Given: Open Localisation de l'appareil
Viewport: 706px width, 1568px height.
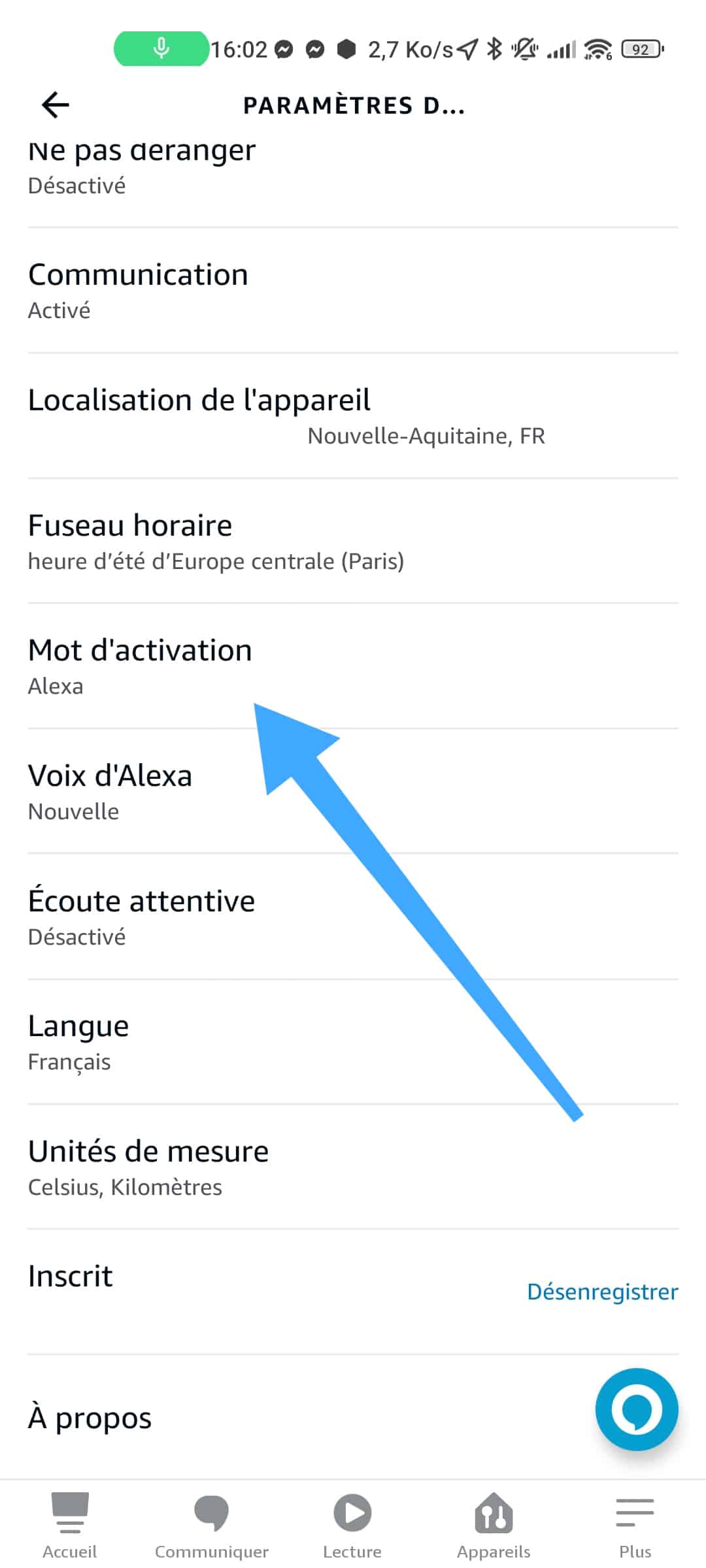Looking at the screenshot, I should click(353, 416).
